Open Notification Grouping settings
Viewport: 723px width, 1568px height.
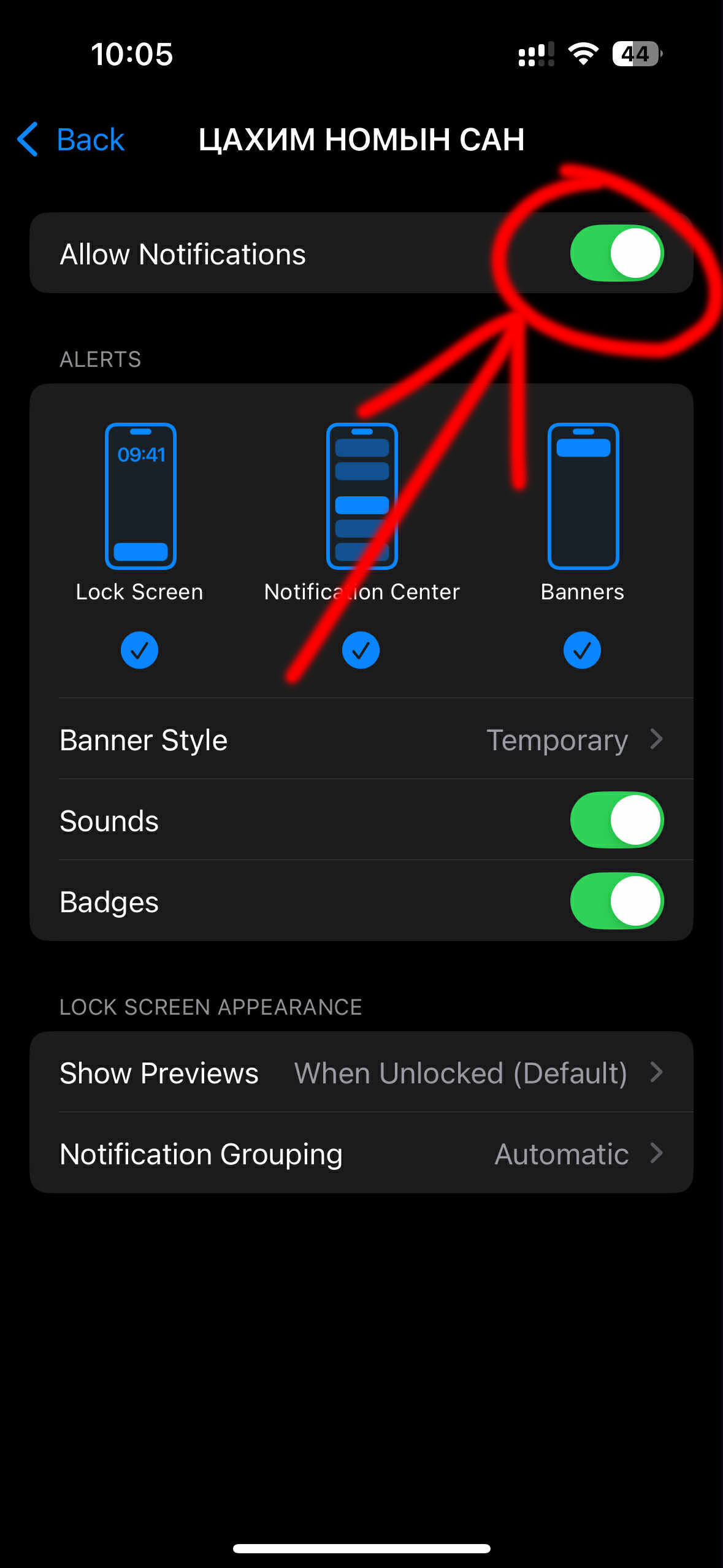(361, 1154)
